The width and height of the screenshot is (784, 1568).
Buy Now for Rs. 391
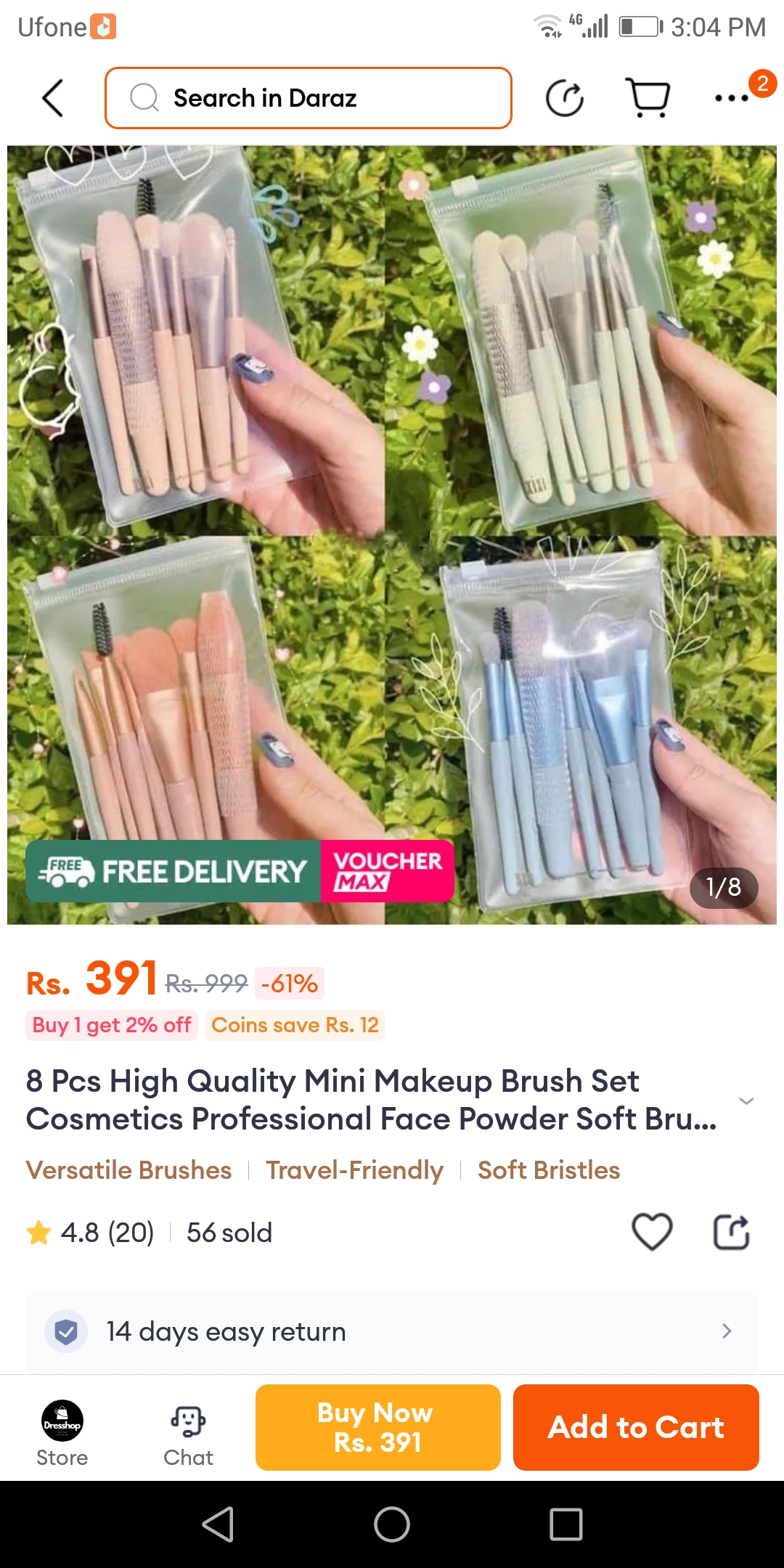pyautogui.click(x=377, y=1427)
